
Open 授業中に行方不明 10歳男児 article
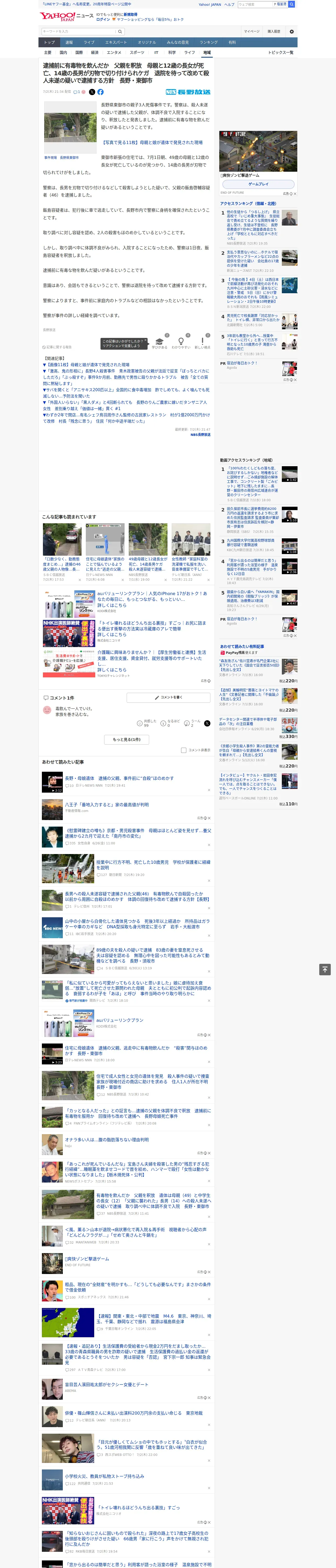tap(153, 865)
